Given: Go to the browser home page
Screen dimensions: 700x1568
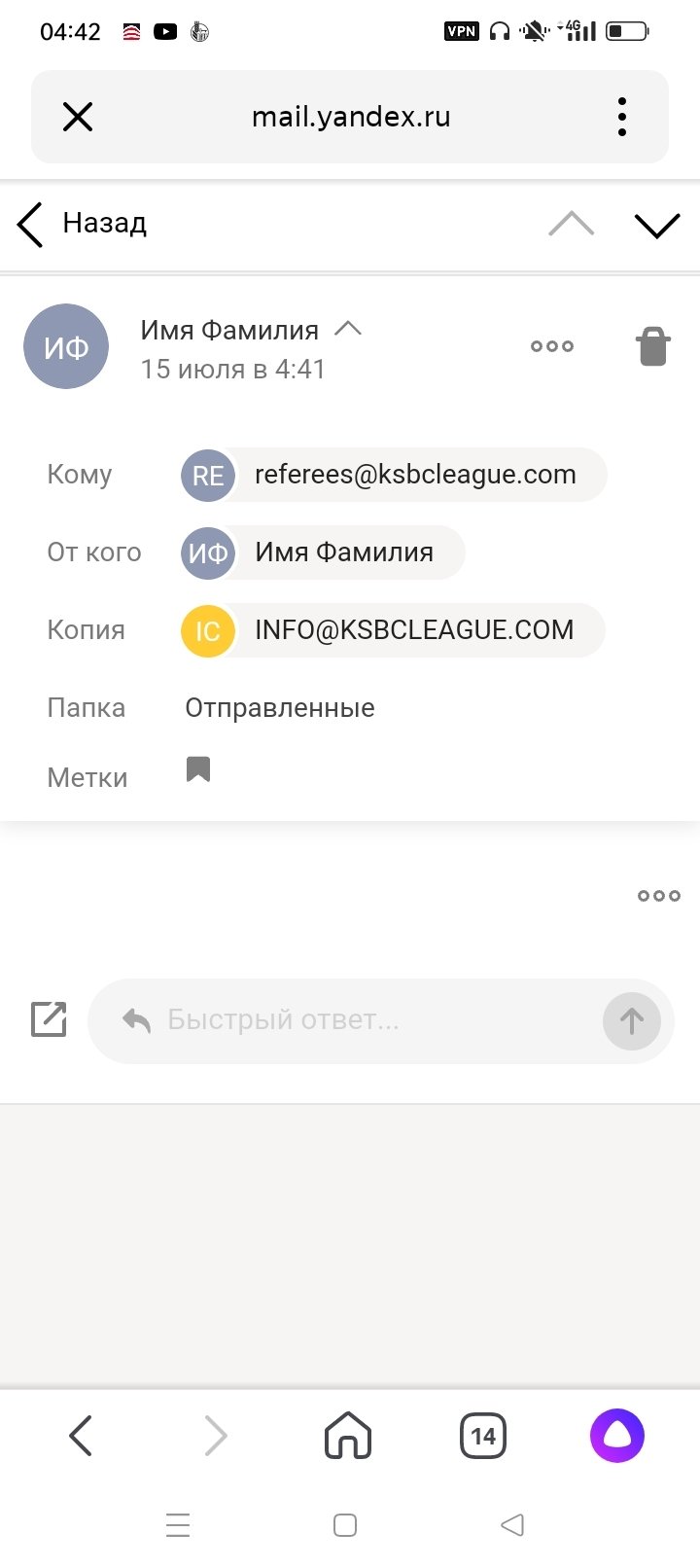Looking at the screenshot, I should tap(348, 1436).
